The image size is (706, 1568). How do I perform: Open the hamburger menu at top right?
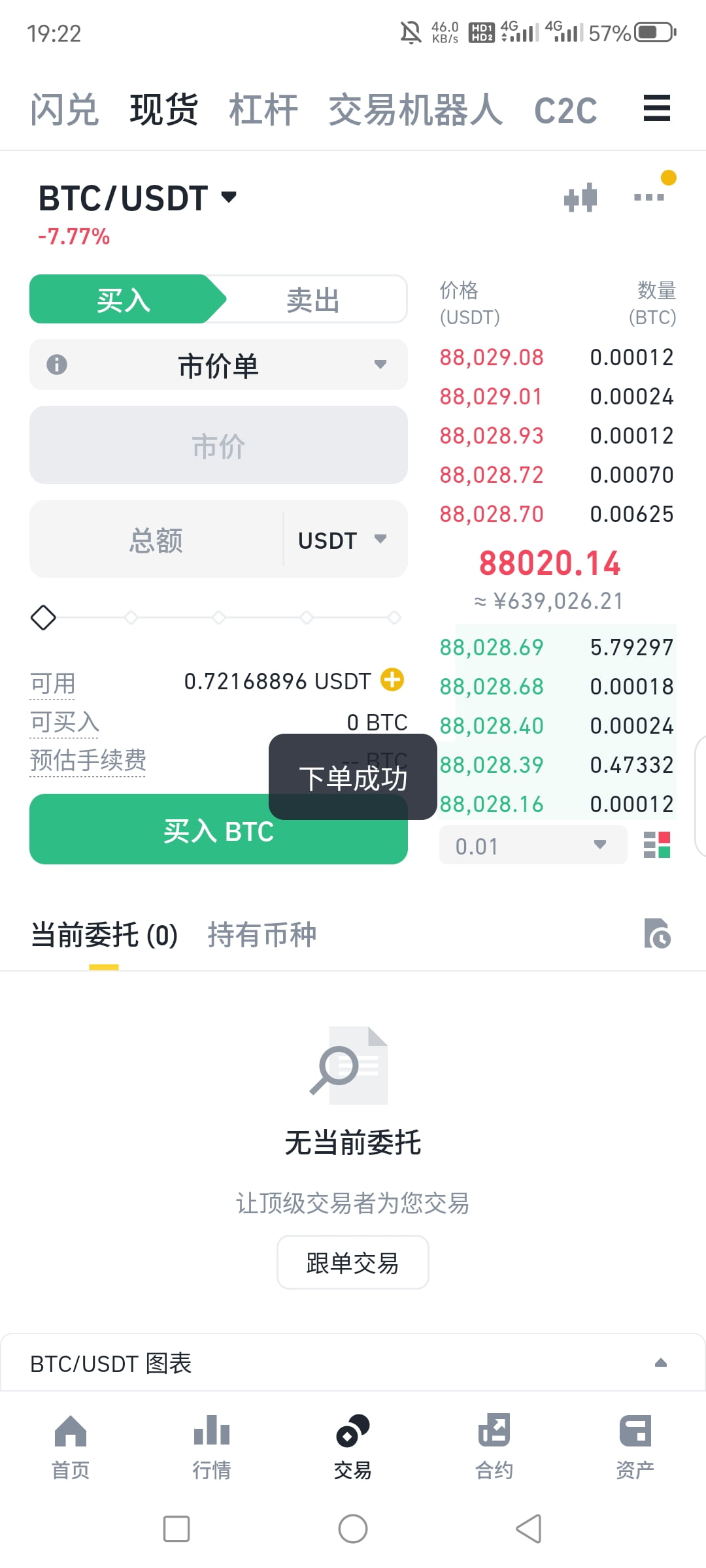656,108
